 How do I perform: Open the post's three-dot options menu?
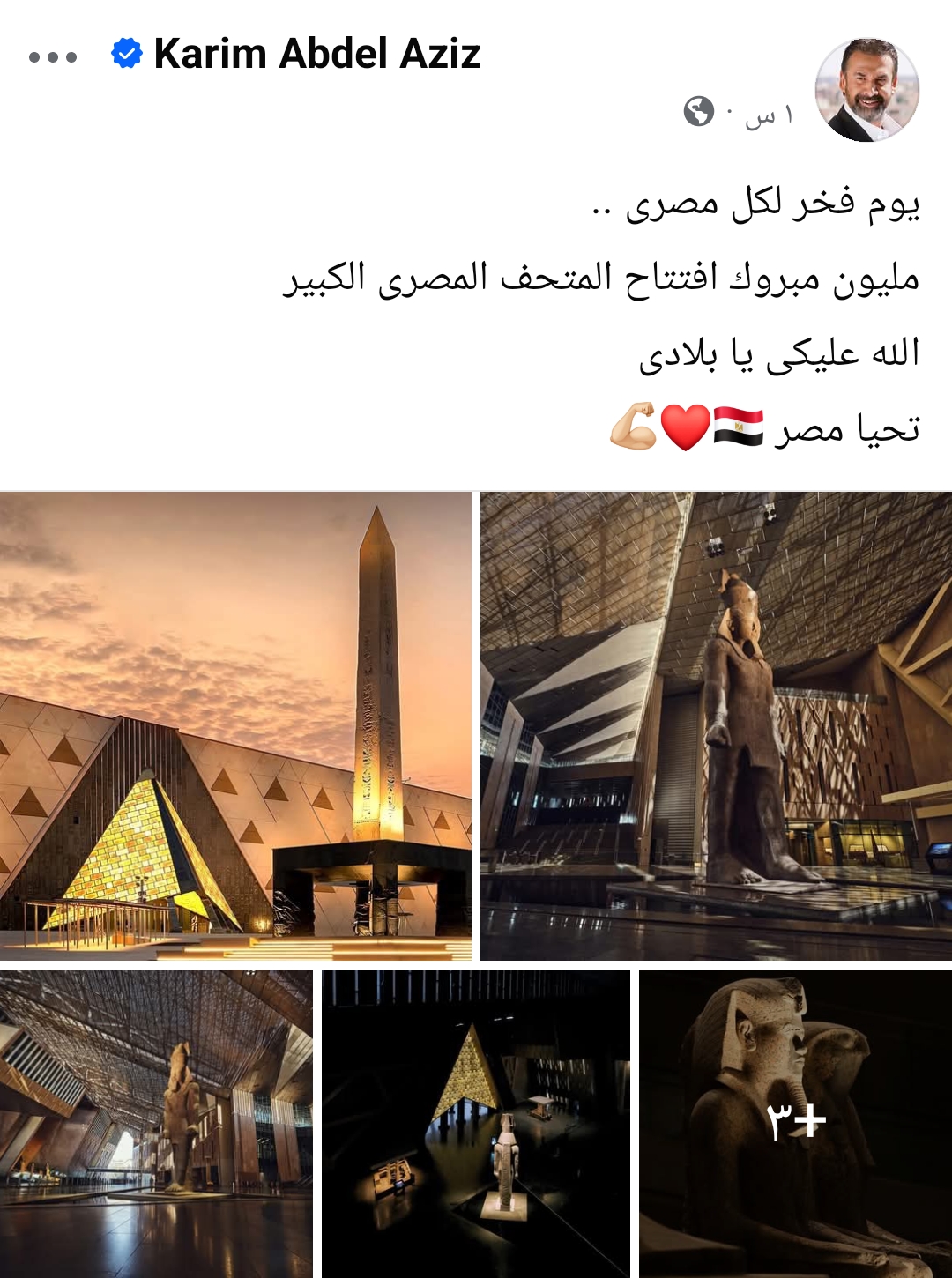[x=53, y=57]
